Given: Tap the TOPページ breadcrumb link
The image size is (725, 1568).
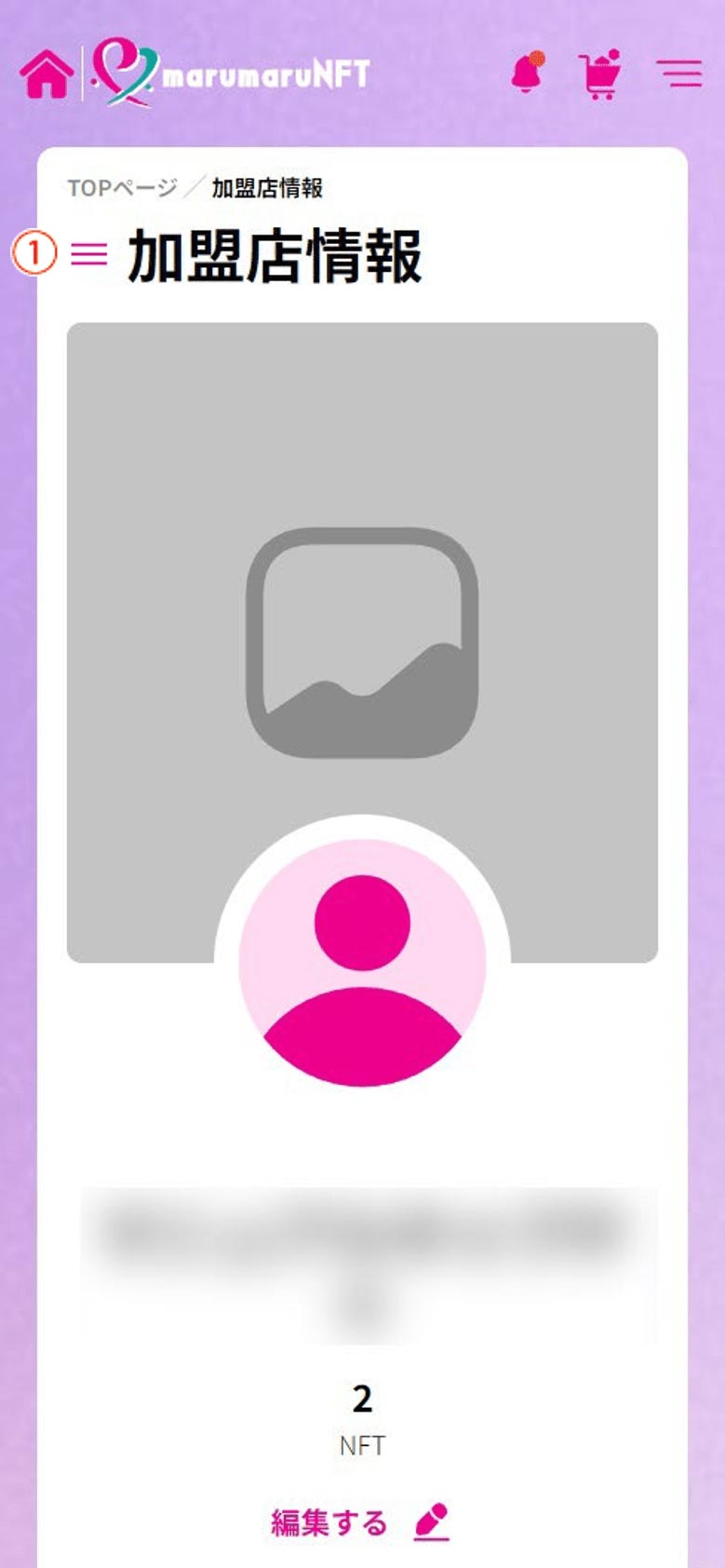Looking at the screenshot, I should [122, 188].
